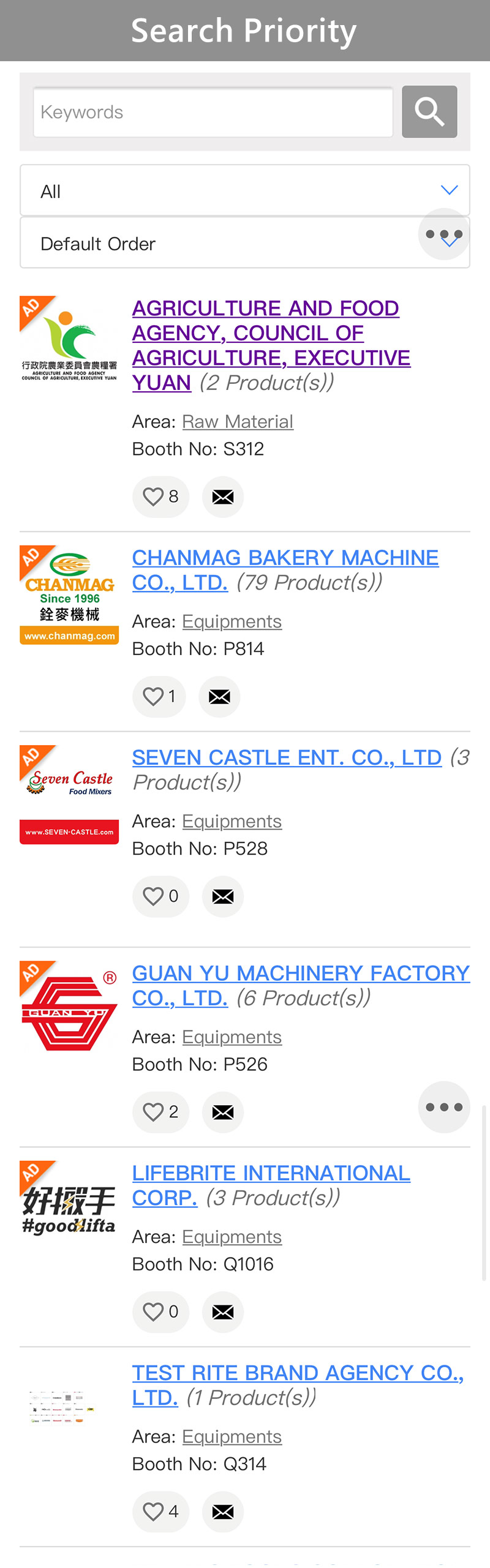Viewport: 490px width, 1568px height.
Task: Tap the Keywords search field
Action: 213,112
